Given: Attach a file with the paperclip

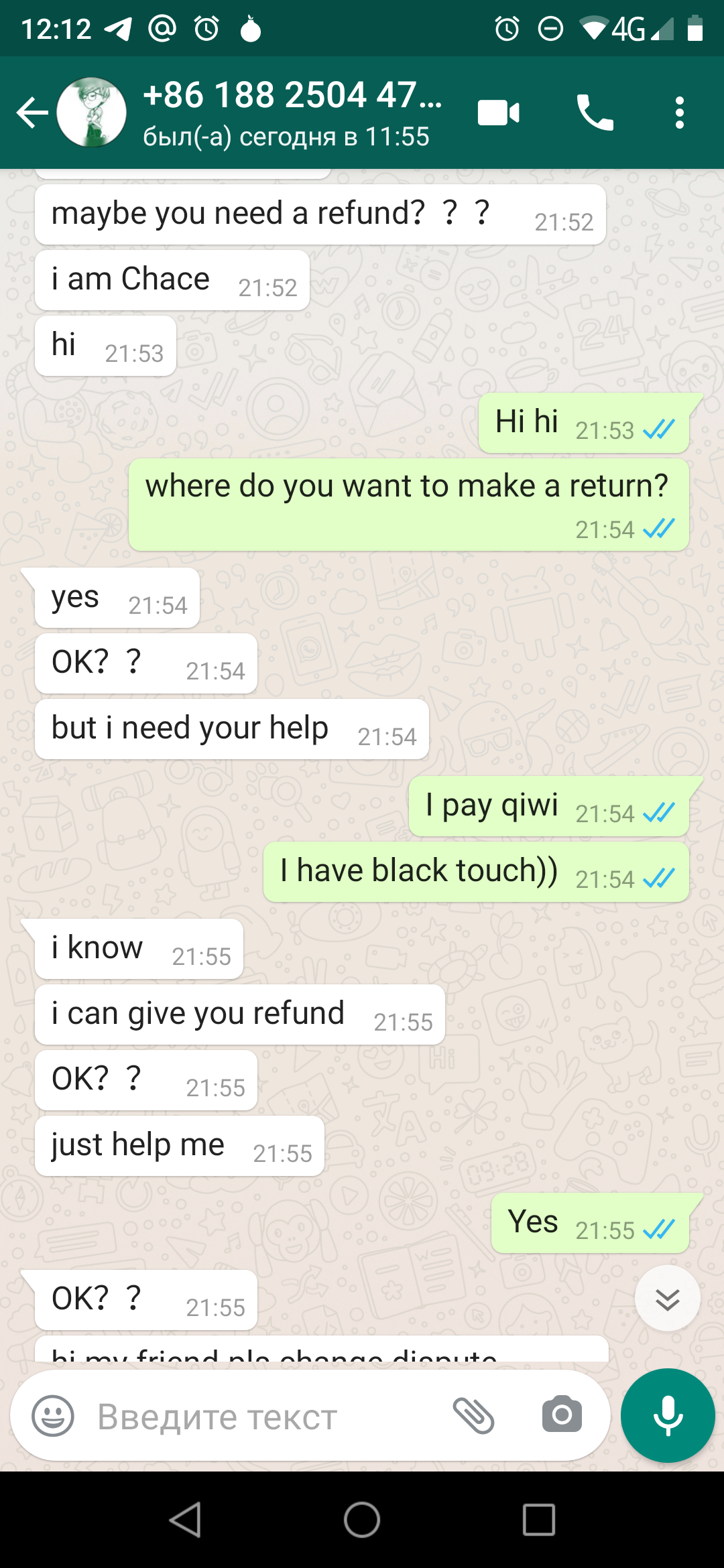Looking at the screenshot, I should tap(474, 1416).
